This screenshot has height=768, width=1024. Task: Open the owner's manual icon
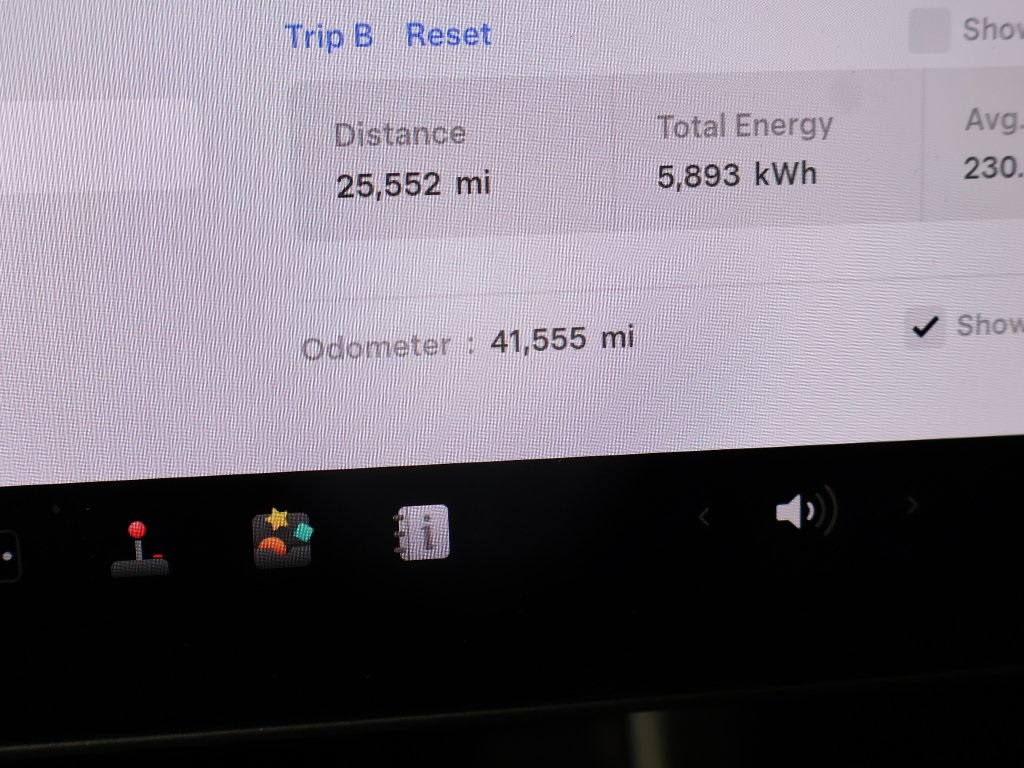[x=422, y=532]
